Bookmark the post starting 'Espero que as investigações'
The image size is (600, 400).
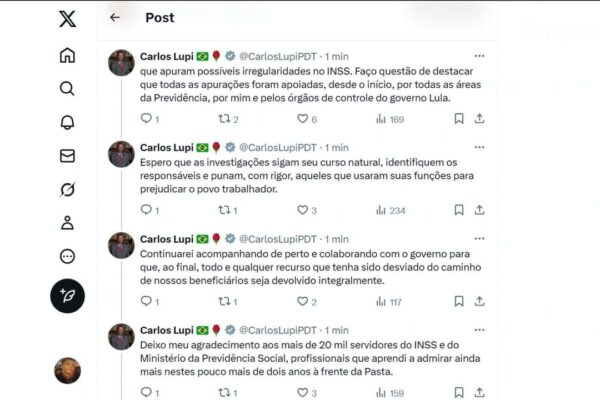pyautogui.click(x=458, y=210)
